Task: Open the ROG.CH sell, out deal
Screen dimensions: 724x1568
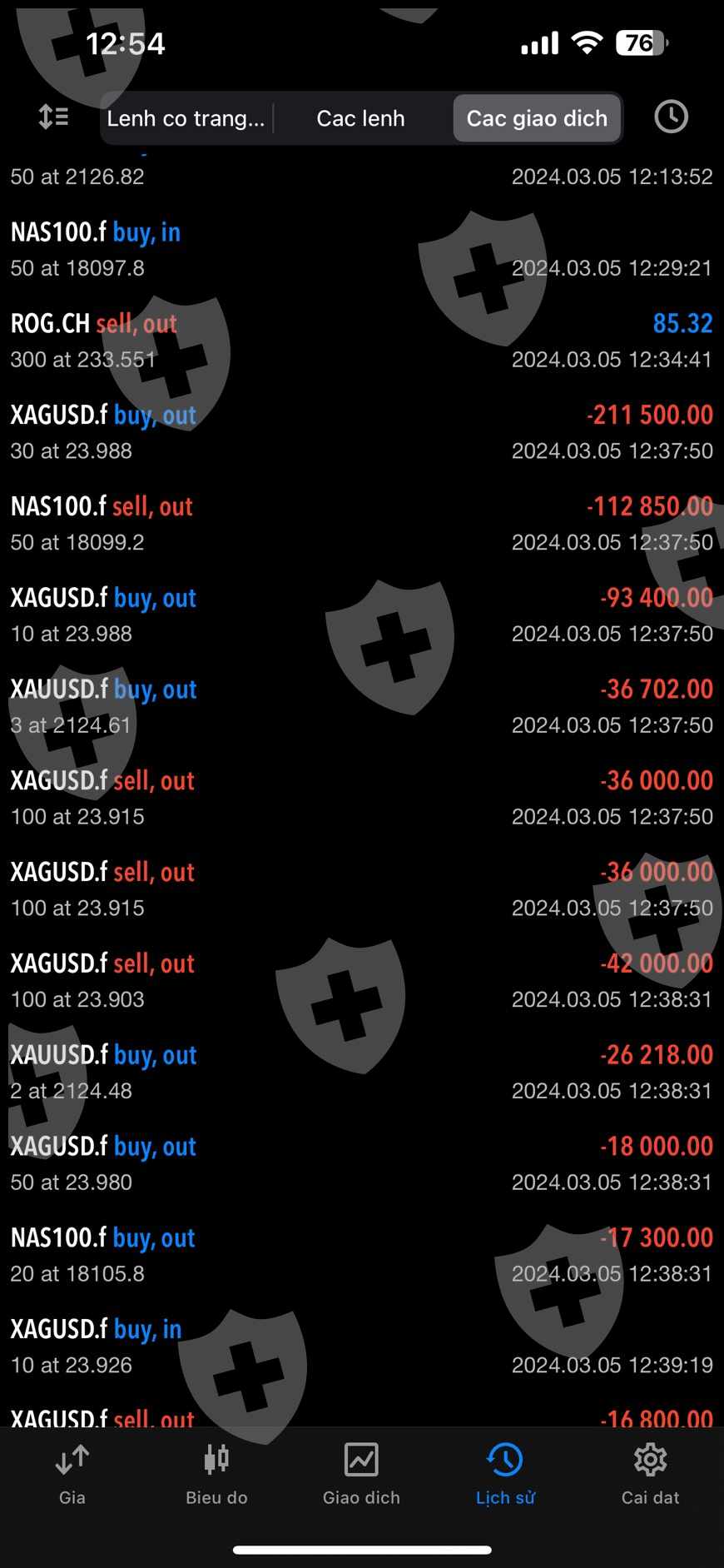Action: point(362,341)
